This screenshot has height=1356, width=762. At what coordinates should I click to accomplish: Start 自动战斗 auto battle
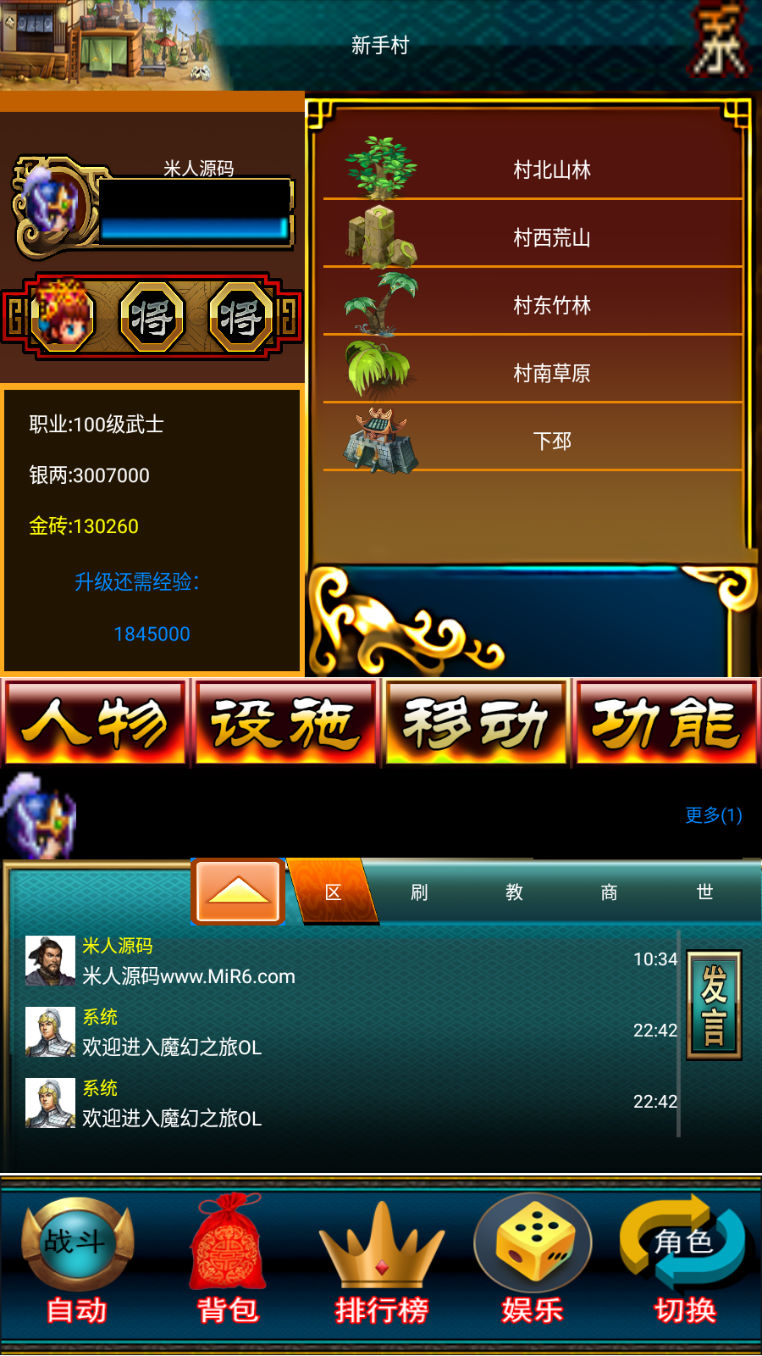[77, 1262]
